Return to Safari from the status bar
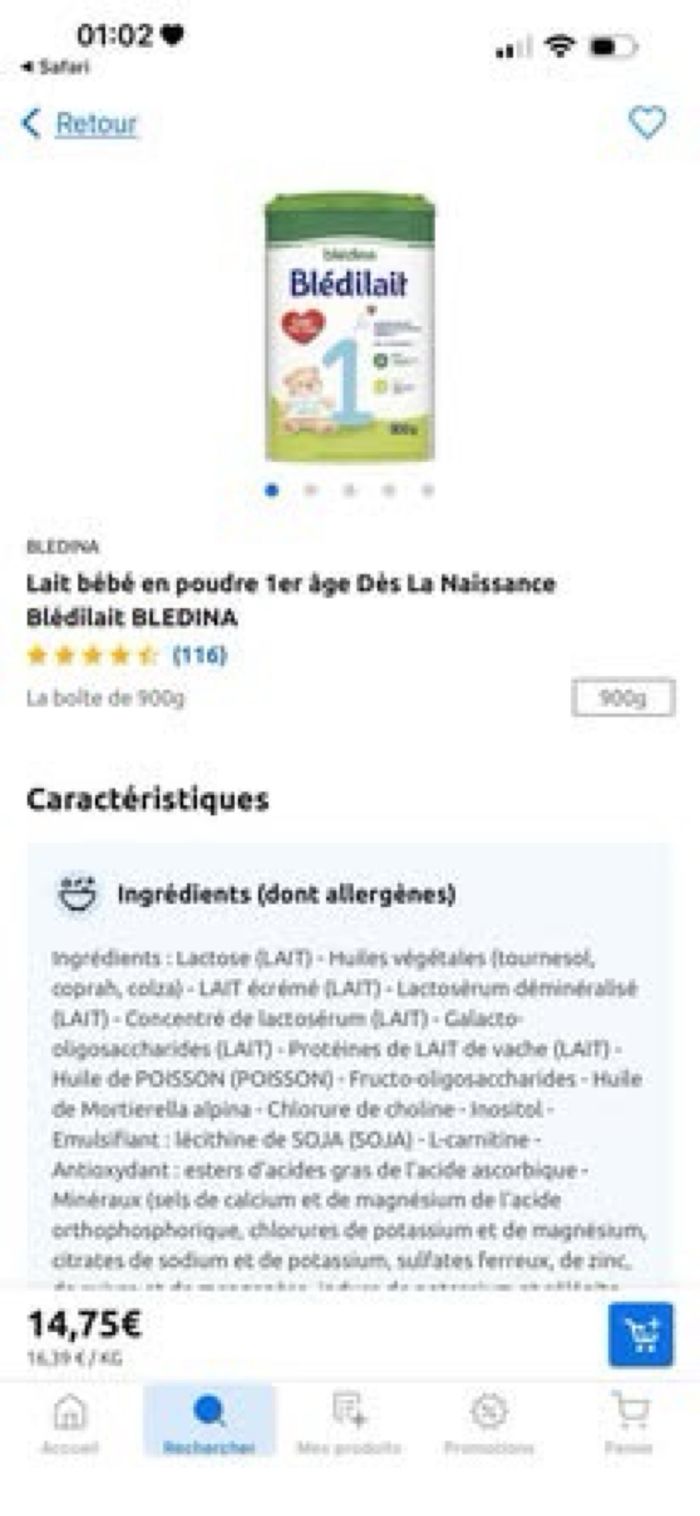700x1516 pixels. coord(56,67)
